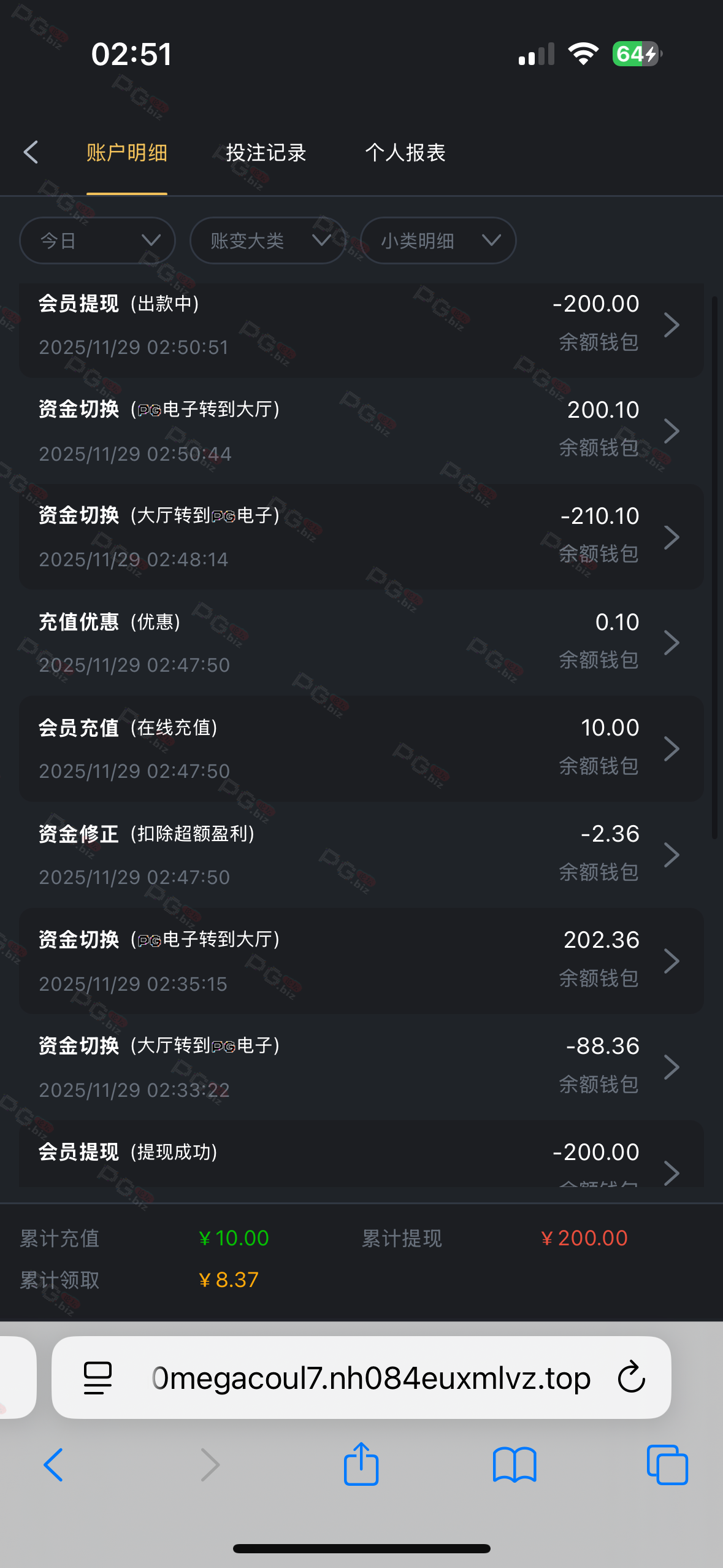Reload the page in Safari

point(631,1377)
